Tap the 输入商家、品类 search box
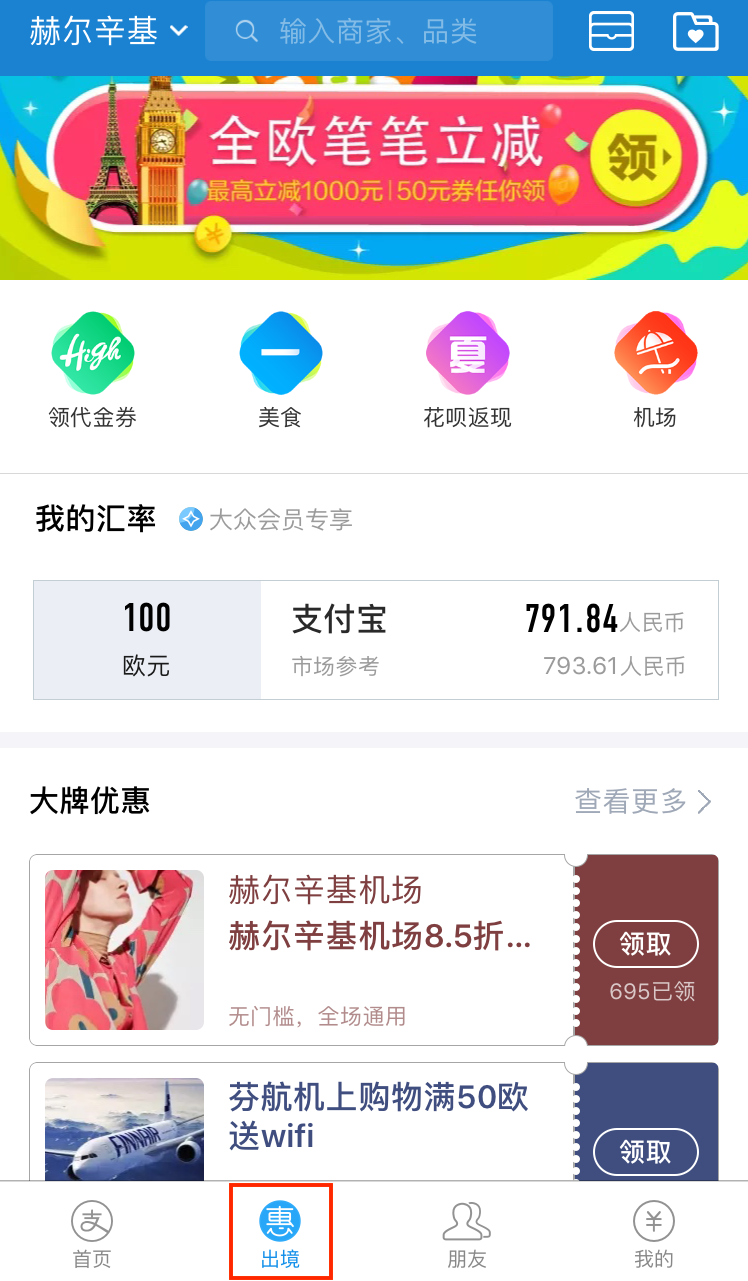The width and height of the screenshot is (748, 1281). coord(378,31)
